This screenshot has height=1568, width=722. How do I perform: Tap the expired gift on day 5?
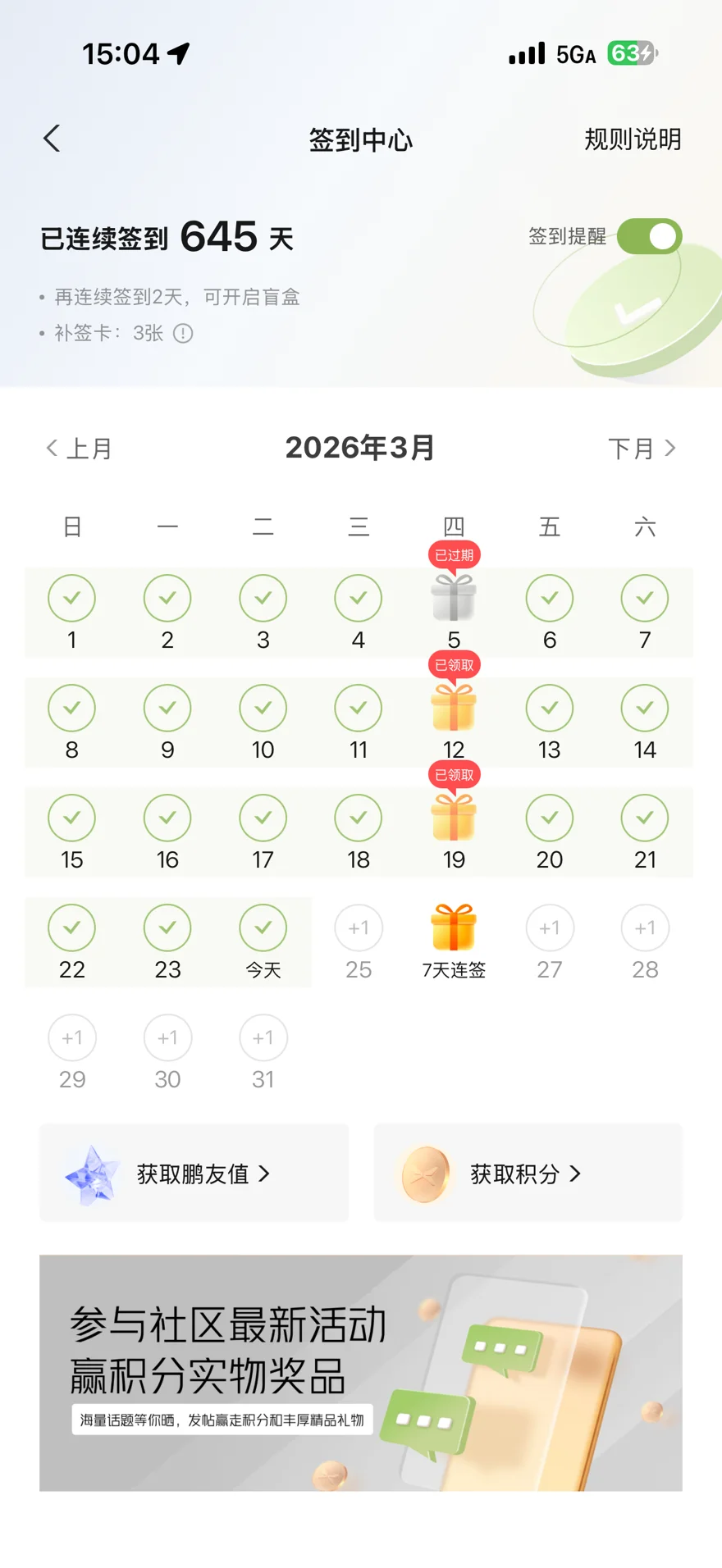[x=454, y=598]
